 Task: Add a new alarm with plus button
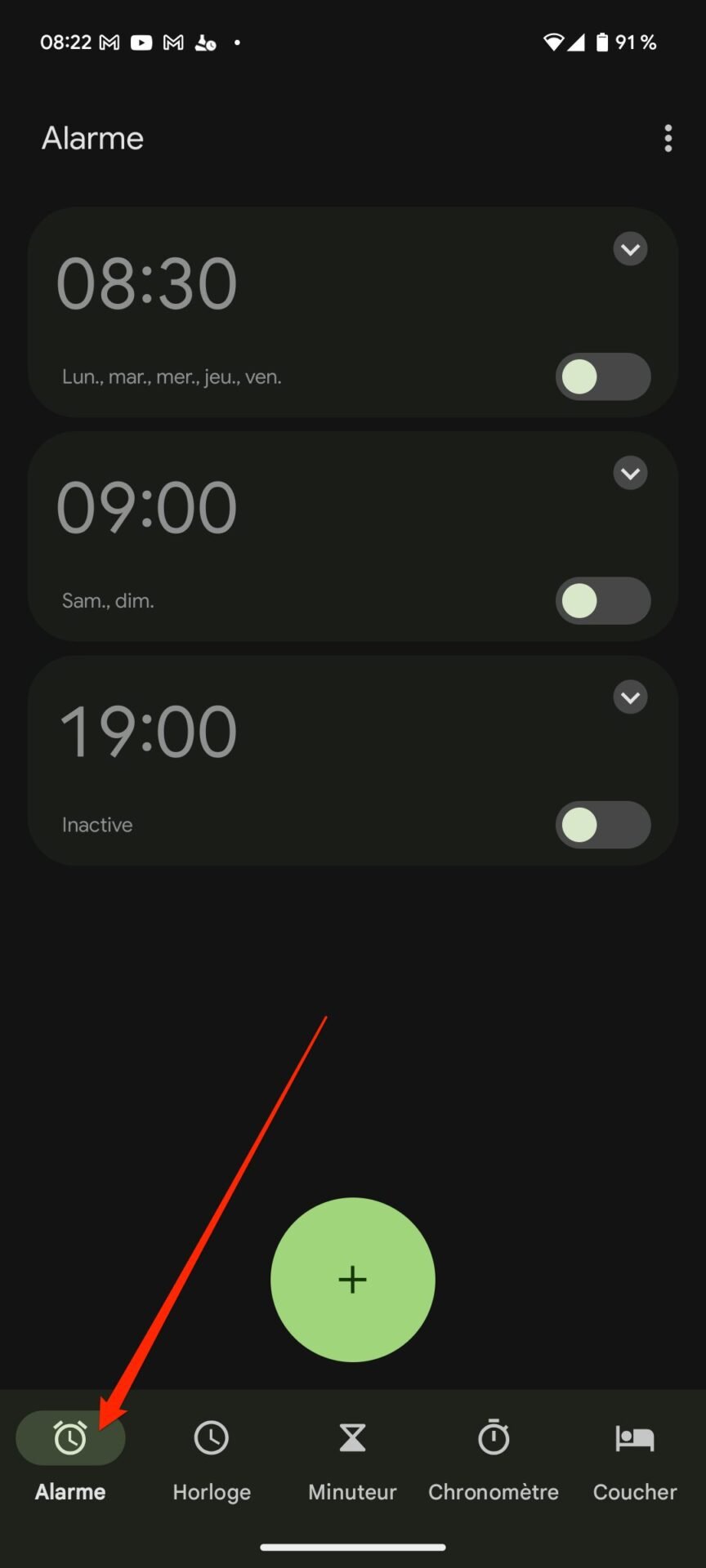coord(353,1280)
